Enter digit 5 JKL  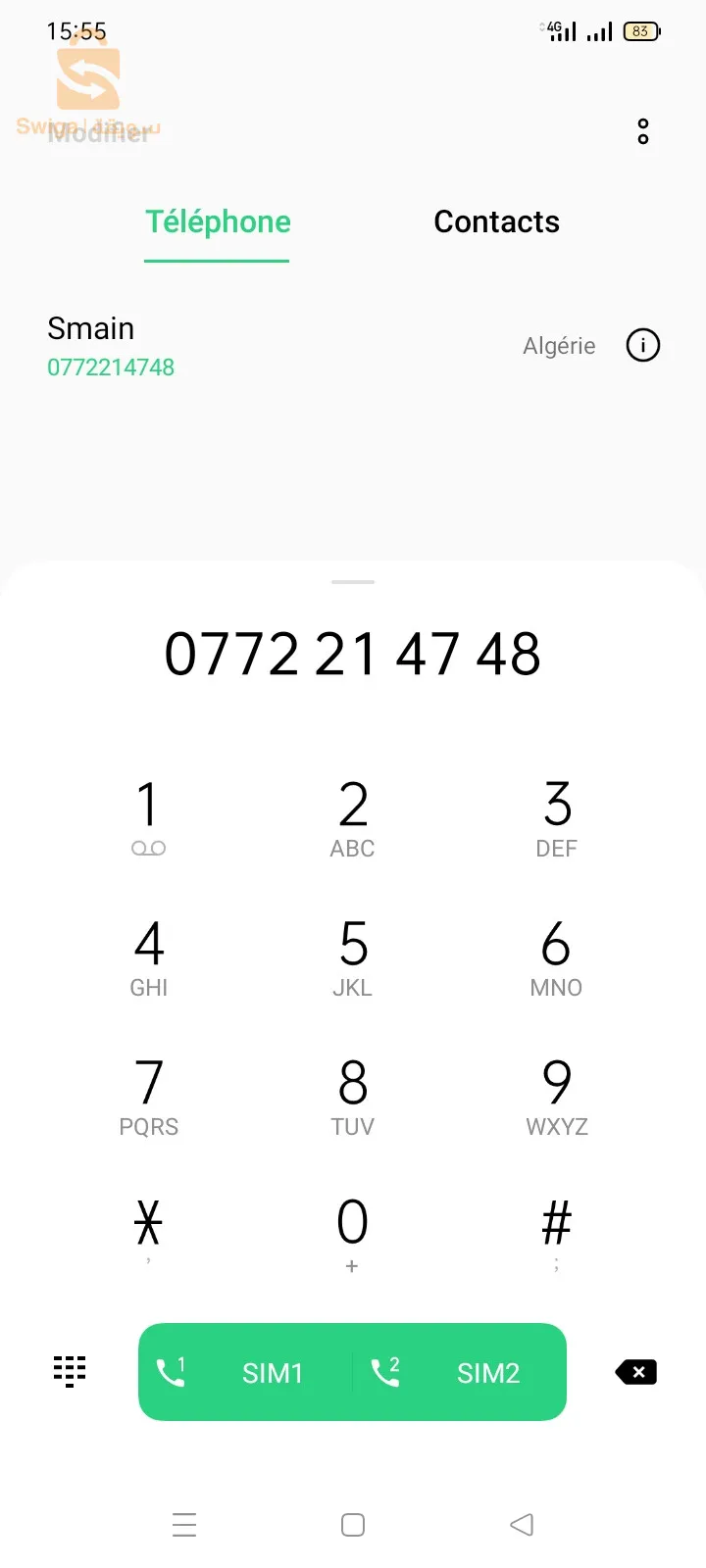point(353,955)
